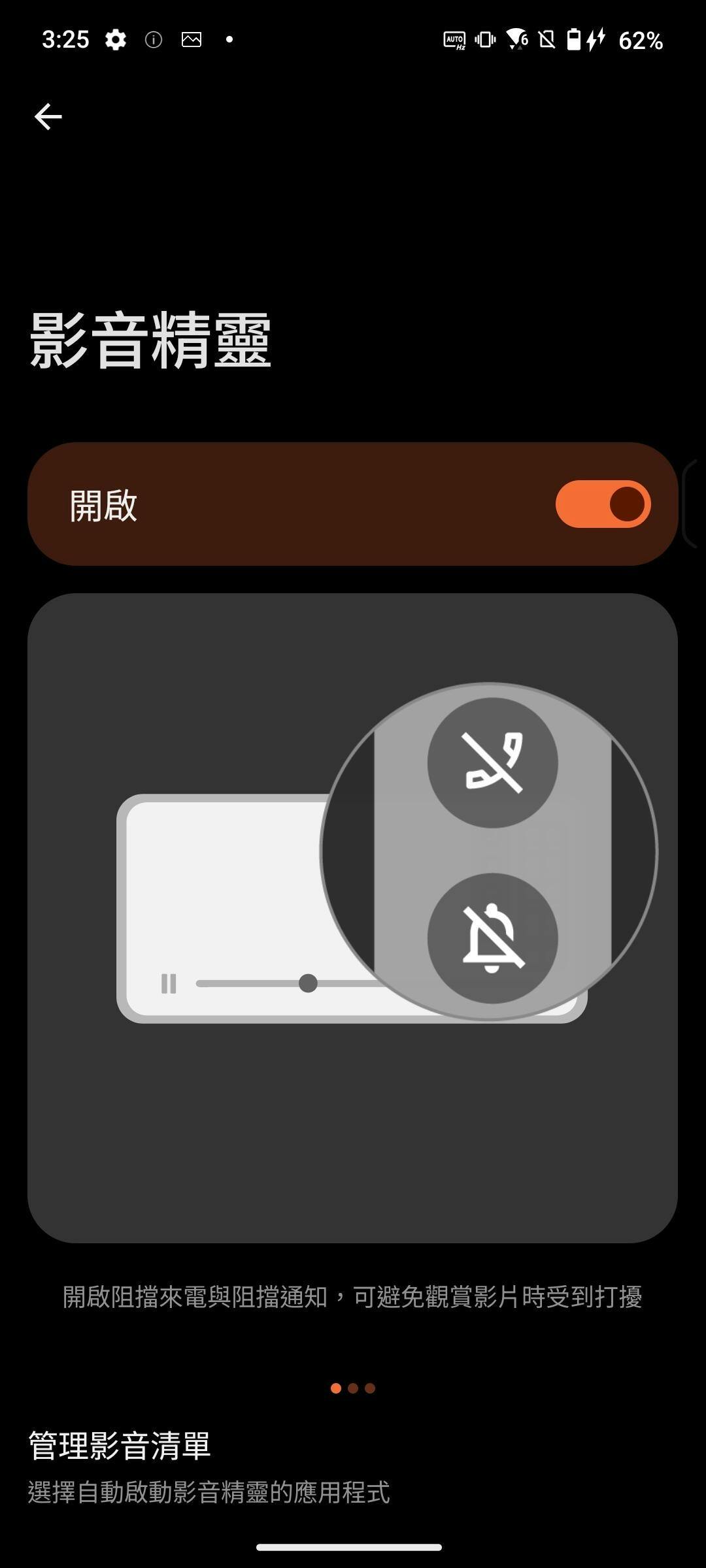Go back using the top arrow
Screen dimensions: 706x1568
point(48,117)
